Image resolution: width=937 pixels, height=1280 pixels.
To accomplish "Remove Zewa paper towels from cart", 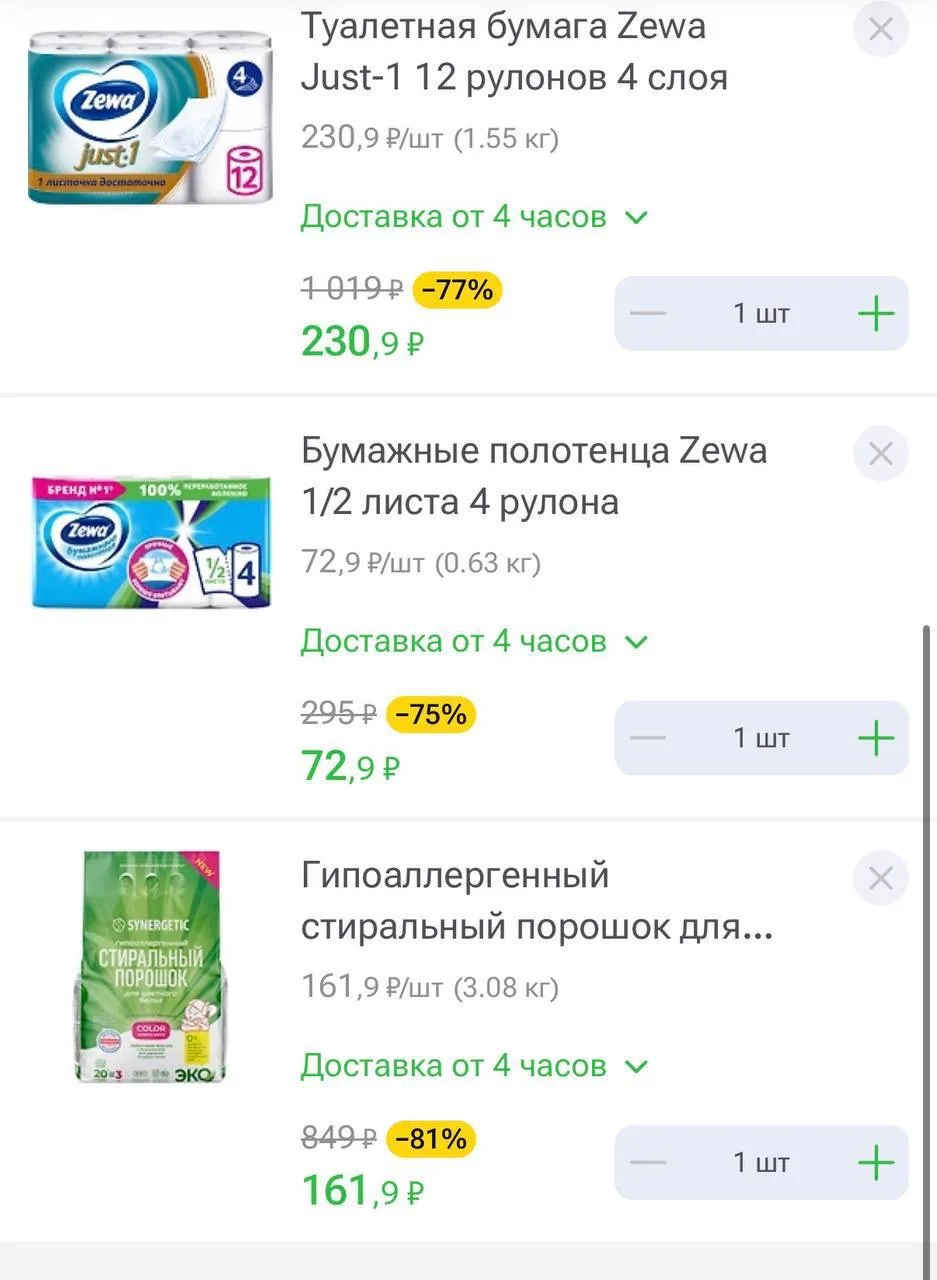I will [x=880, y=455].
